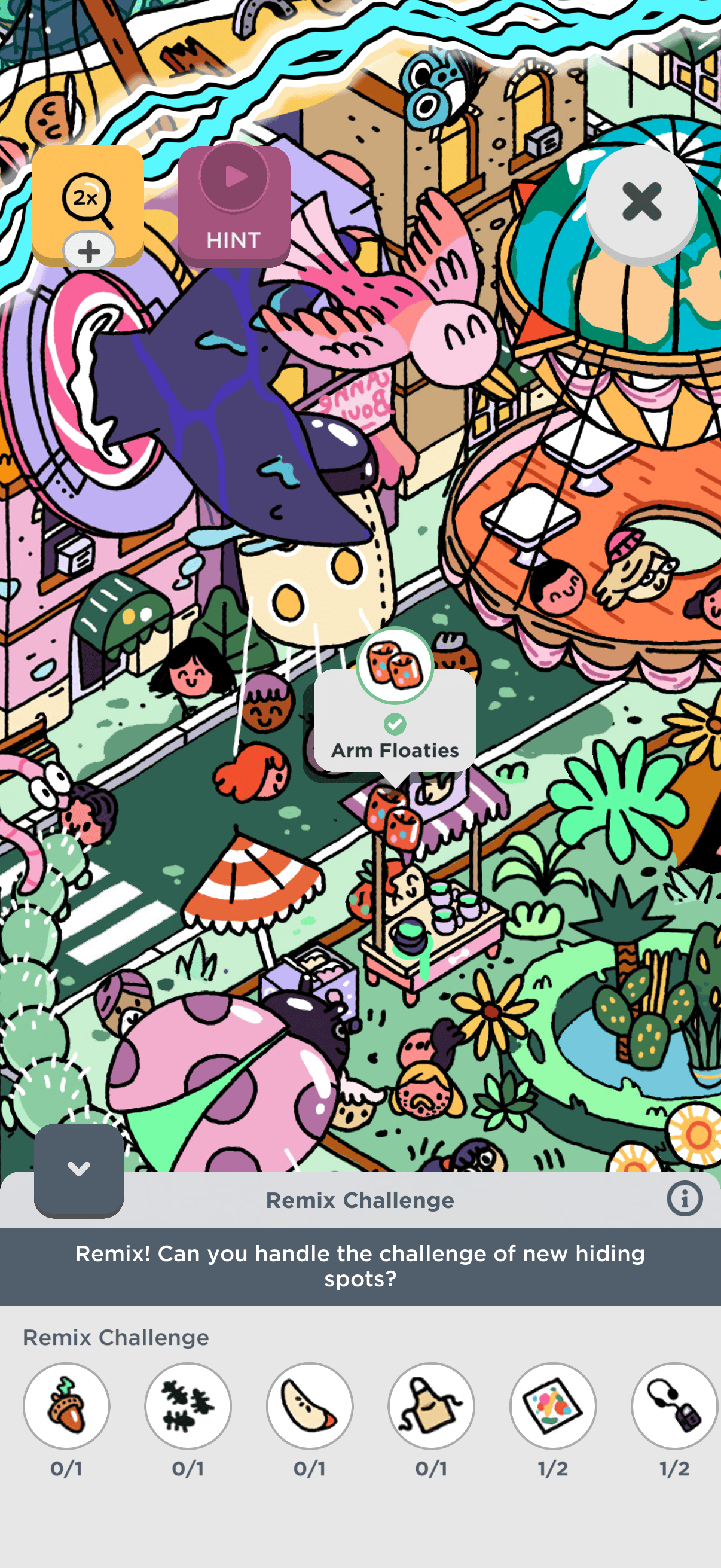Select the black leaves item

pyautogui.click(x=188, y=1405)
